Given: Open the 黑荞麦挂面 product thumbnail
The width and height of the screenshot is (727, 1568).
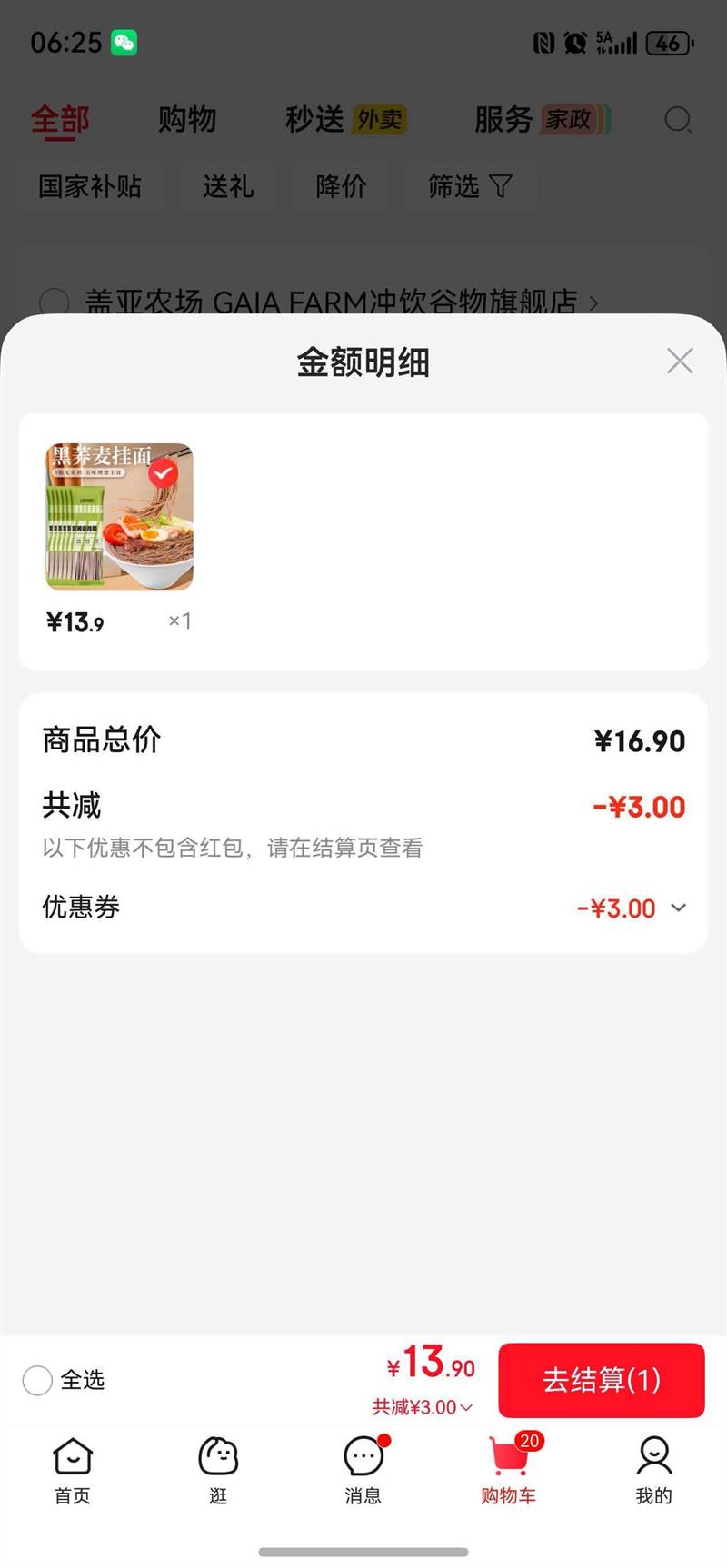Looking at the screenshot, I should [x=120, y=517].
